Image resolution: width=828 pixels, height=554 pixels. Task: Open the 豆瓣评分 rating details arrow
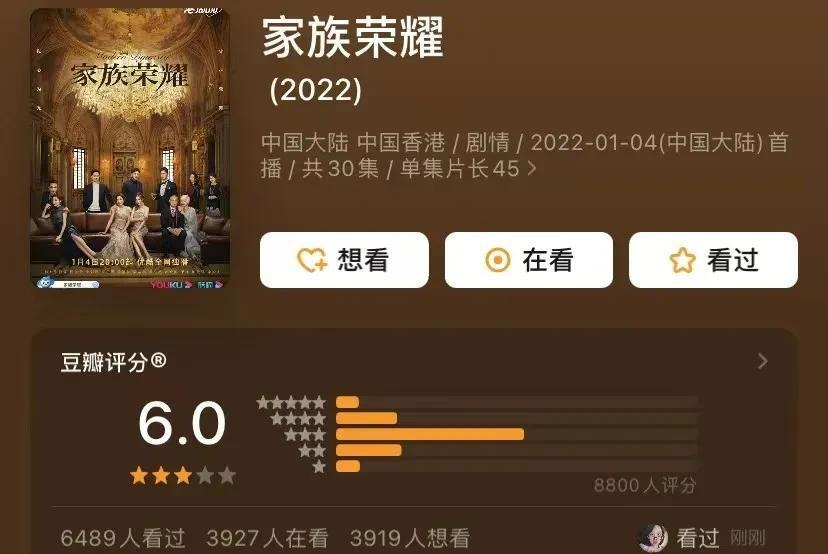pos(763,361)
